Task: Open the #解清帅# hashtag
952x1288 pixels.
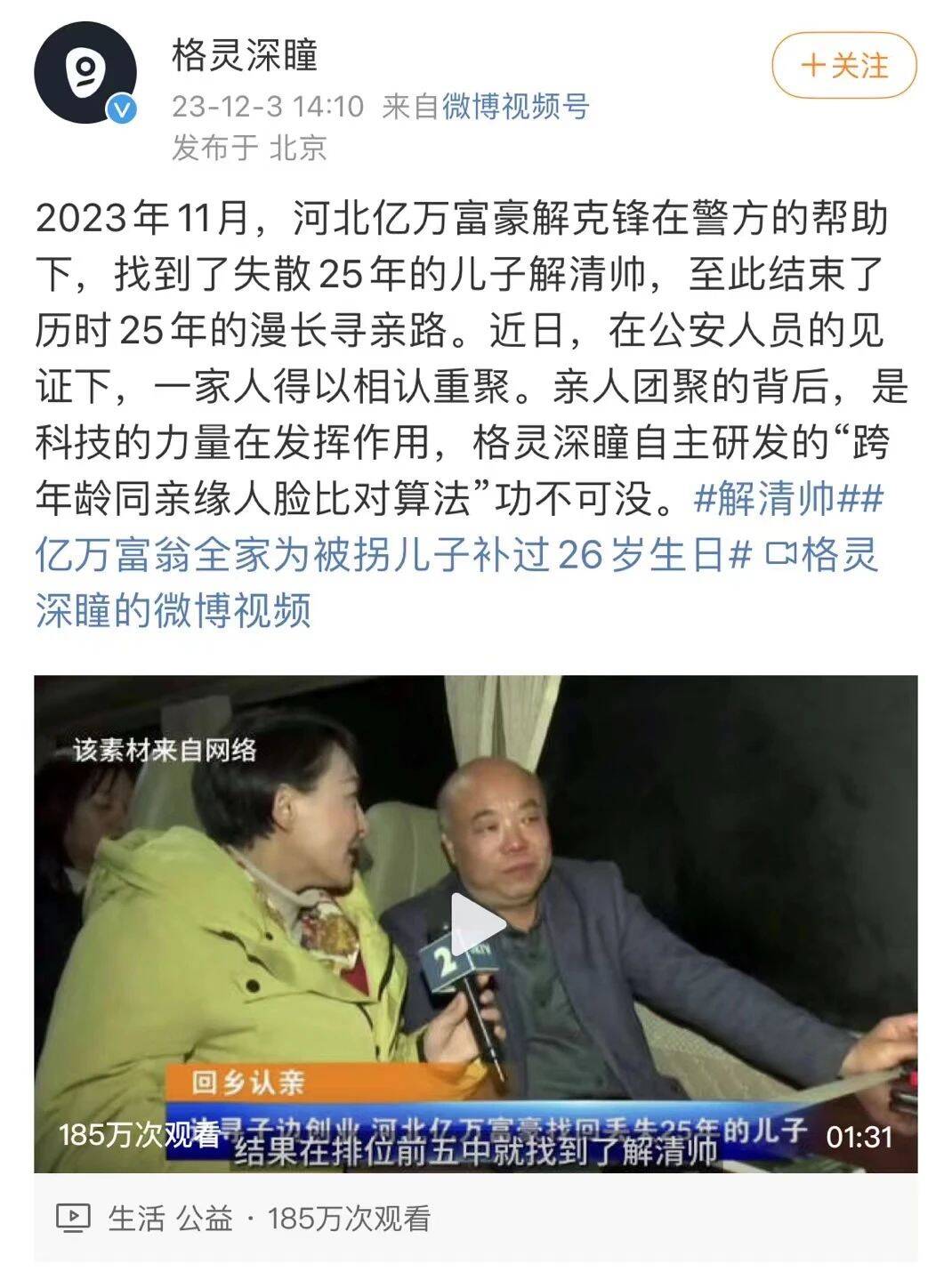Action: [767, 500]
